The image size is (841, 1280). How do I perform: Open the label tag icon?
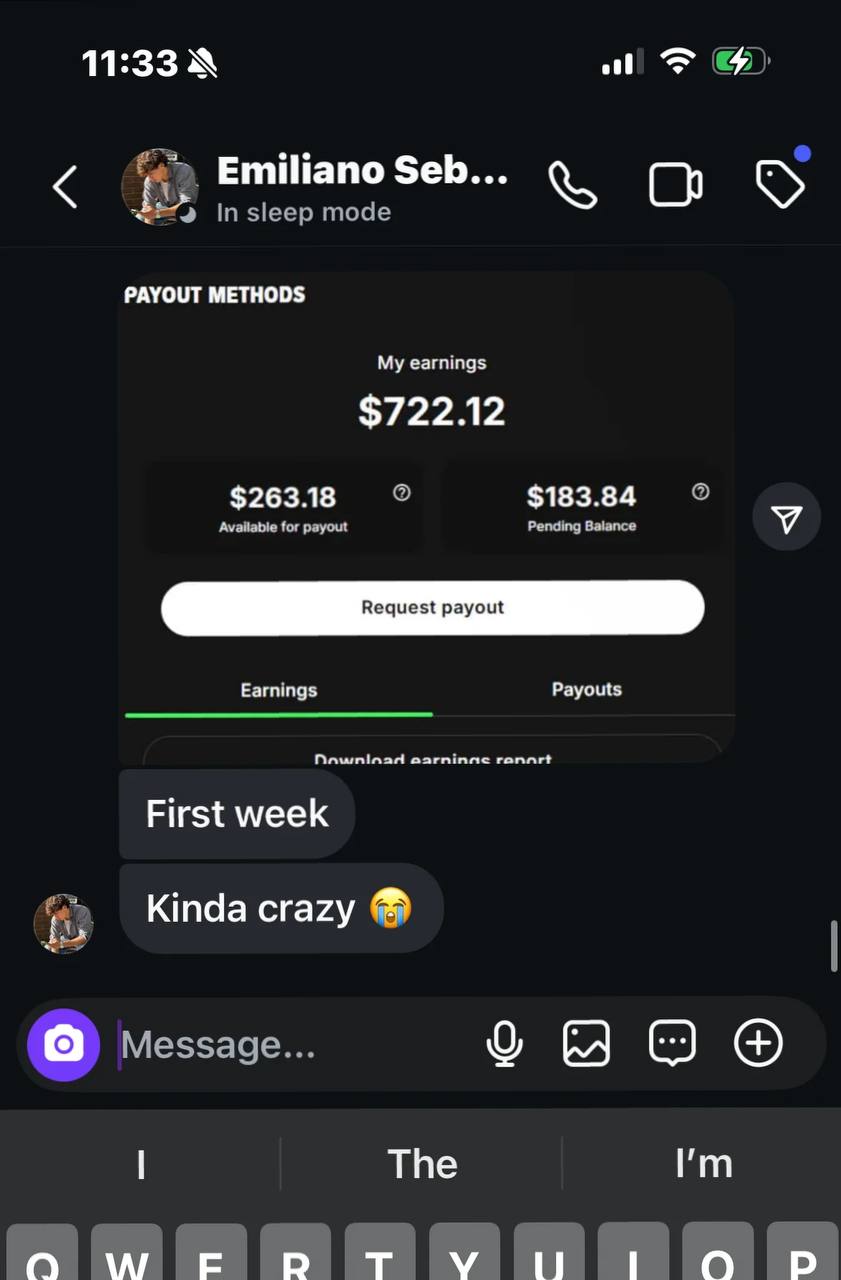click(780, 185)
